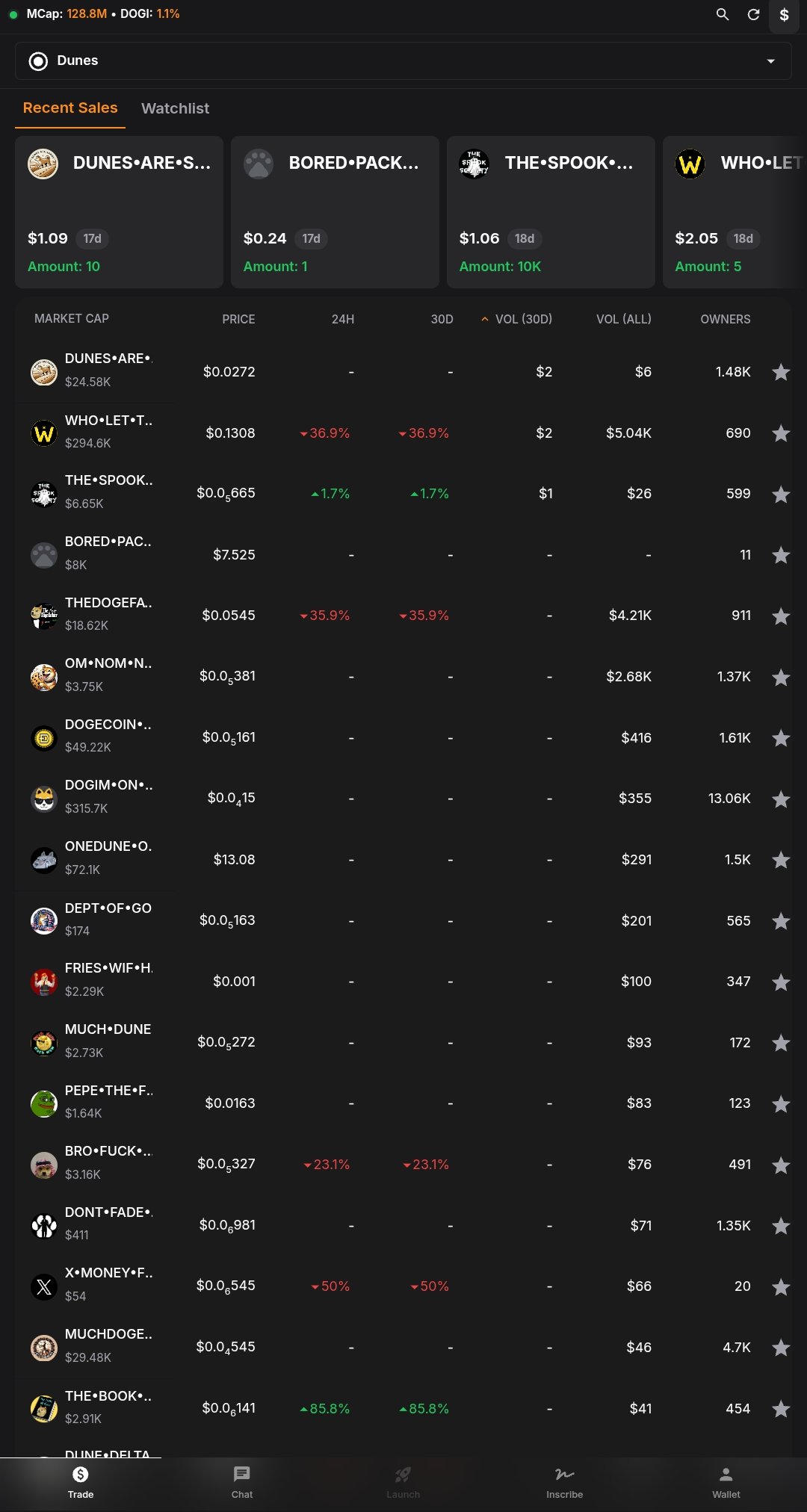Switch to the Wallet tab
807x1512 pixels.
(726, 1482)
